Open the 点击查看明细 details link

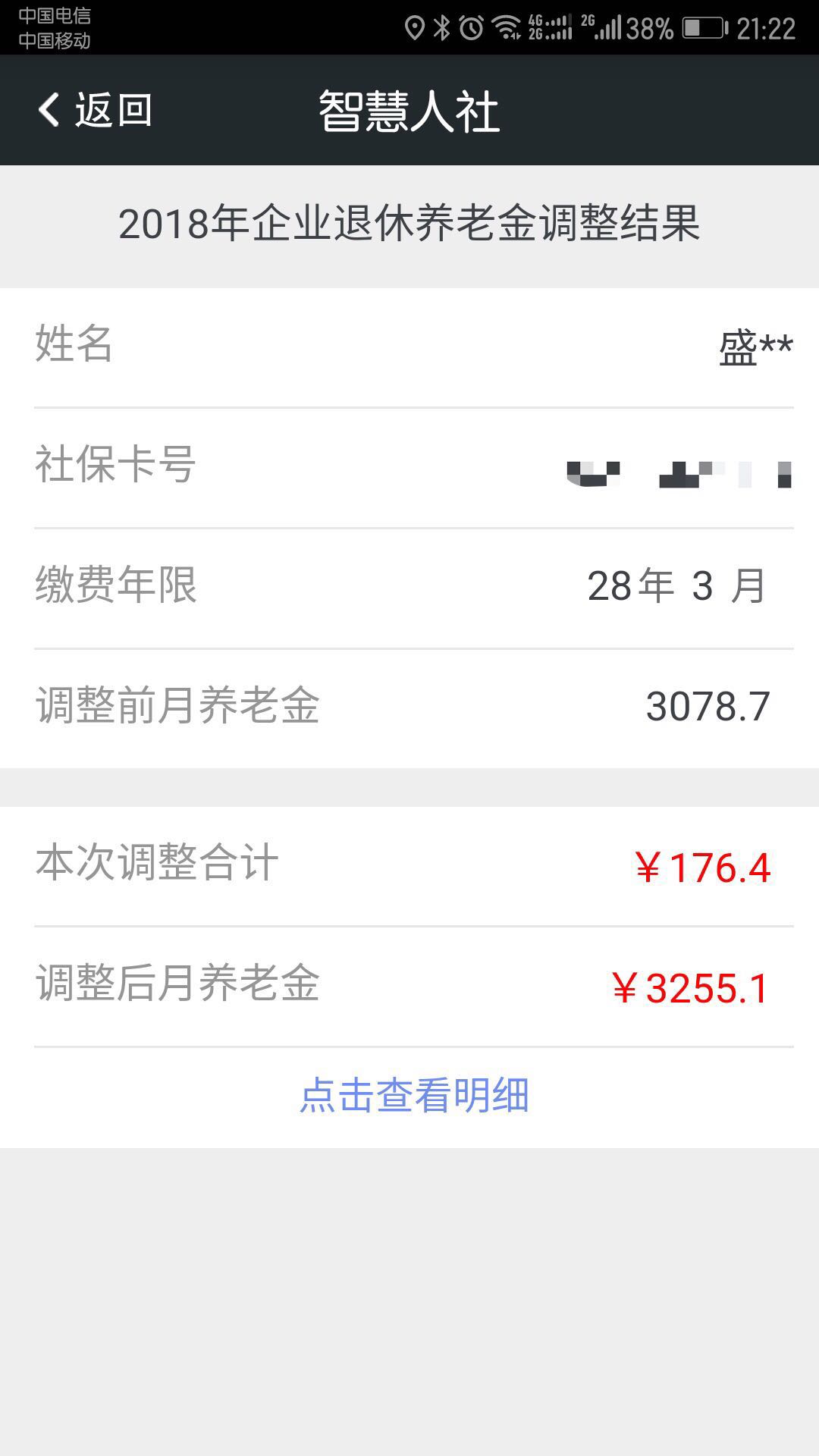point(414,1096)
